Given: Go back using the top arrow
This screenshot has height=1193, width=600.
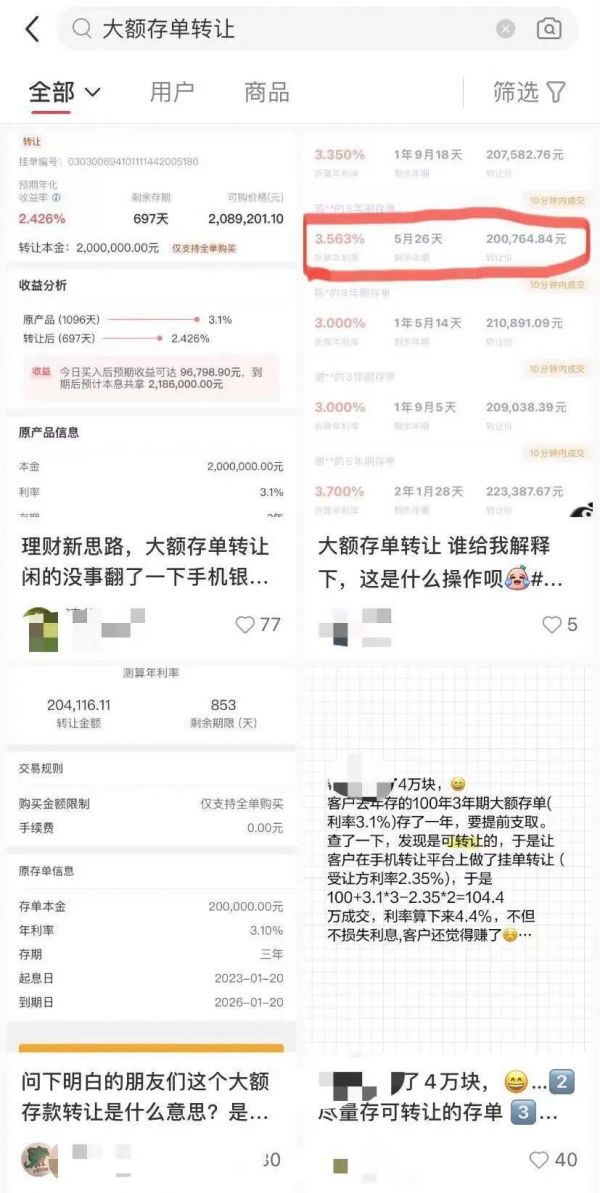Looking at the screenshot, I should [x=32, y=29].
